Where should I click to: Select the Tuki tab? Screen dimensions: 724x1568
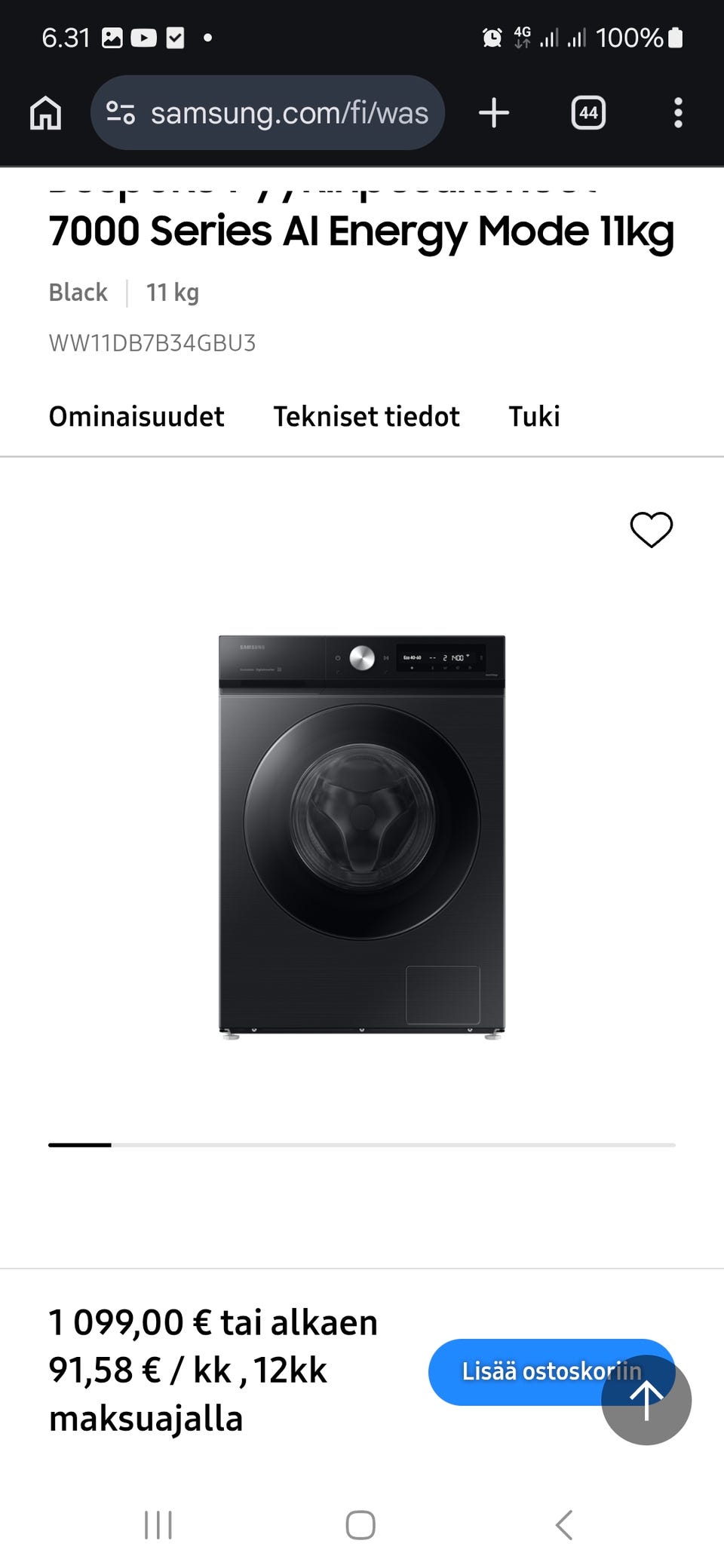click(x=534, y=416)
